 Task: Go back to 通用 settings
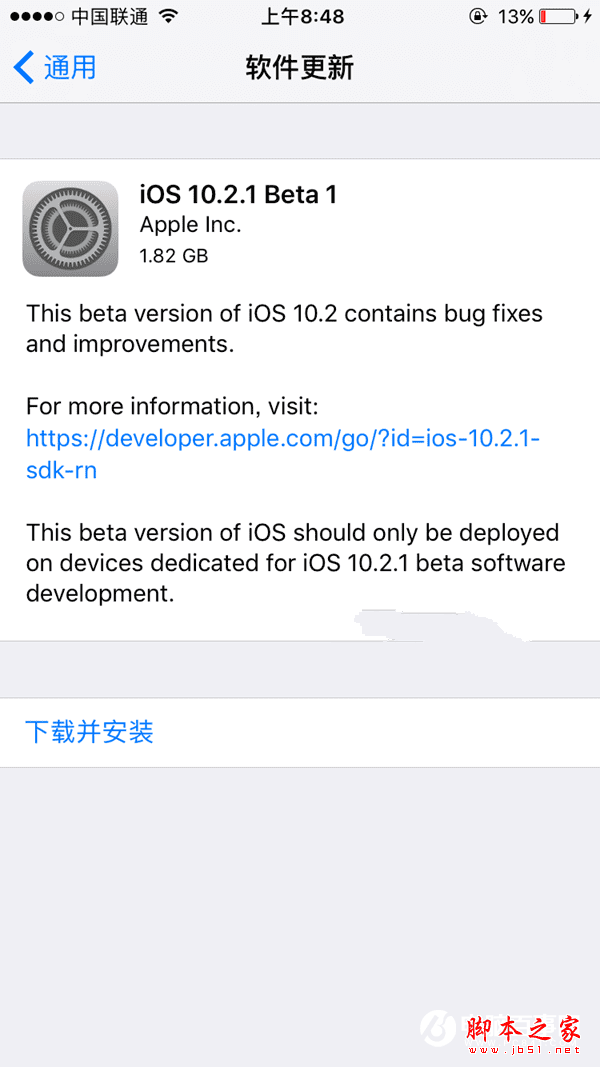click(x=55, y=68)
